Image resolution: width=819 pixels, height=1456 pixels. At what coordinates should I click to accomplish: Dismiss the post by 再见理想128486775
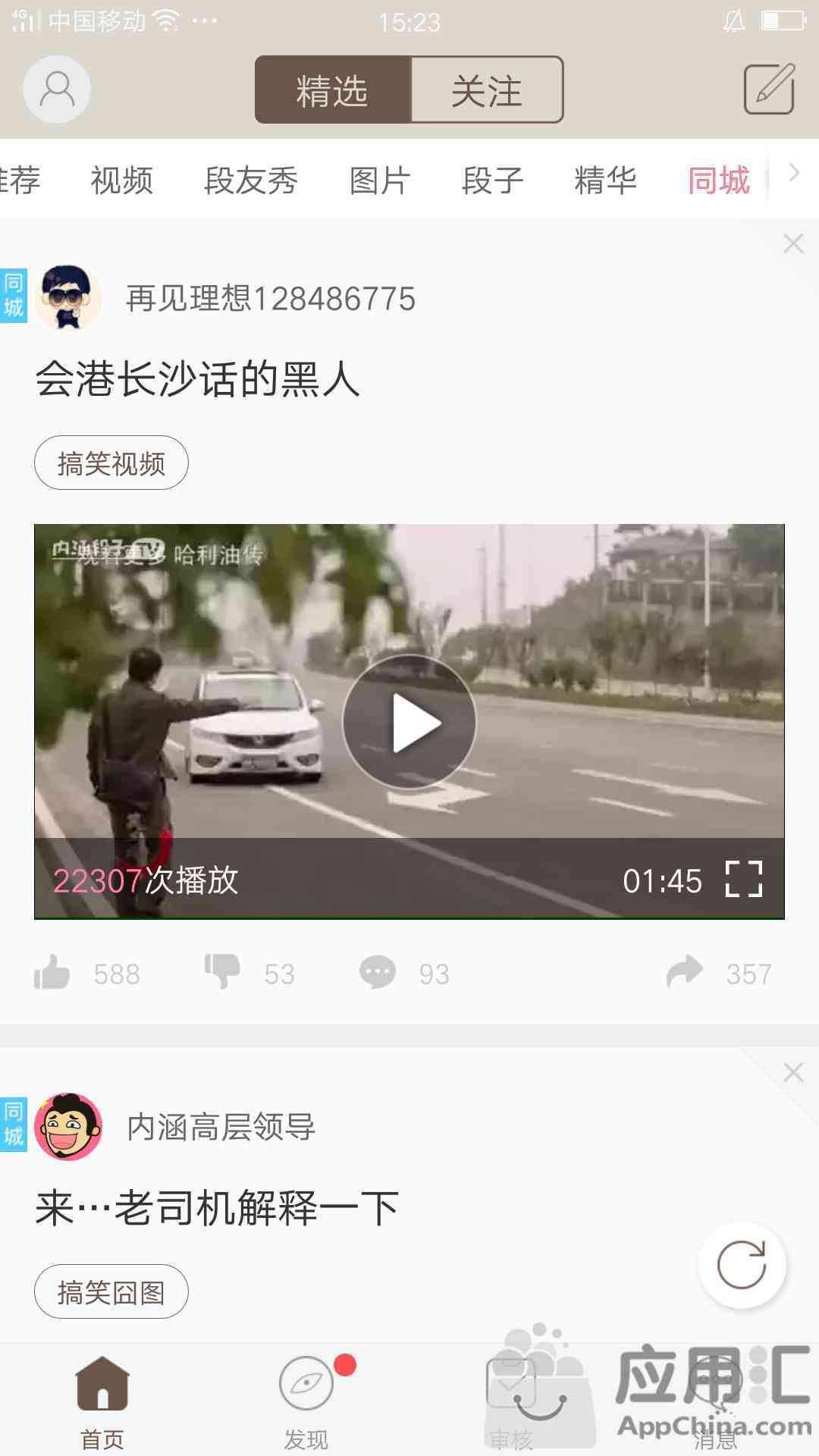click(x=793, y=243)
